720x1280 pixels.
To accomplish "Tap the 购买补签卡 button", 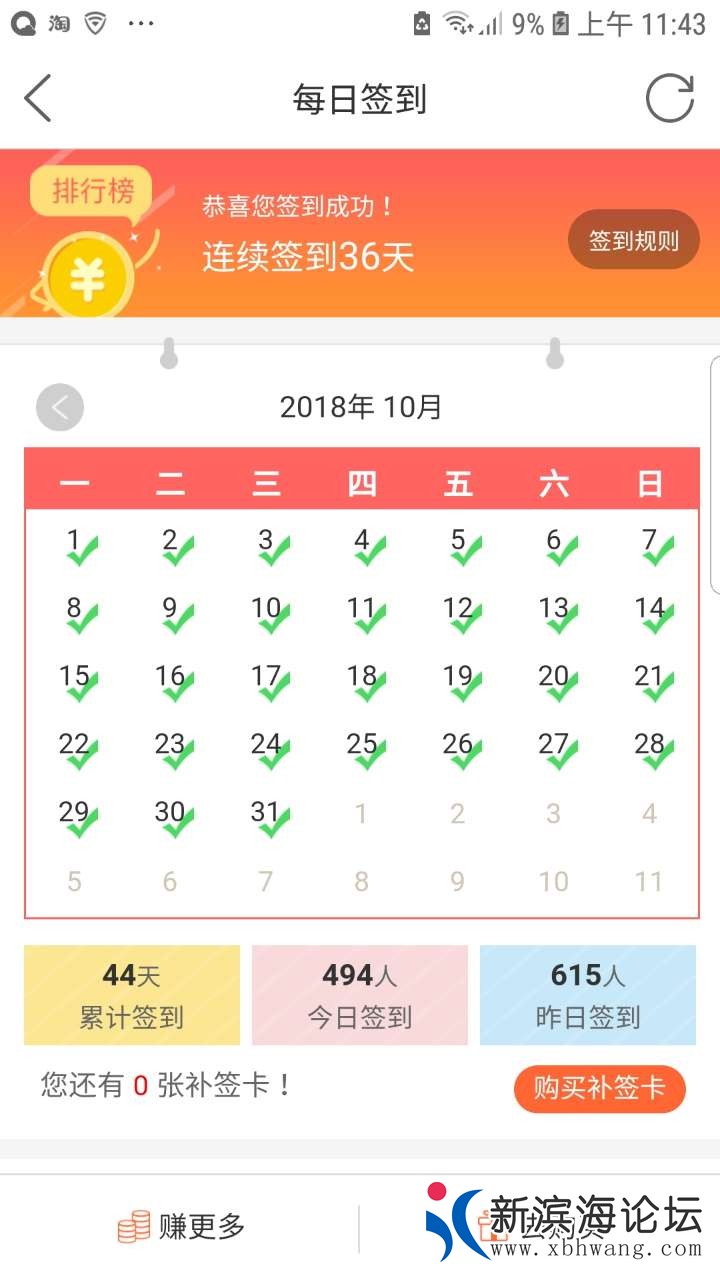I will (599, 1088).
